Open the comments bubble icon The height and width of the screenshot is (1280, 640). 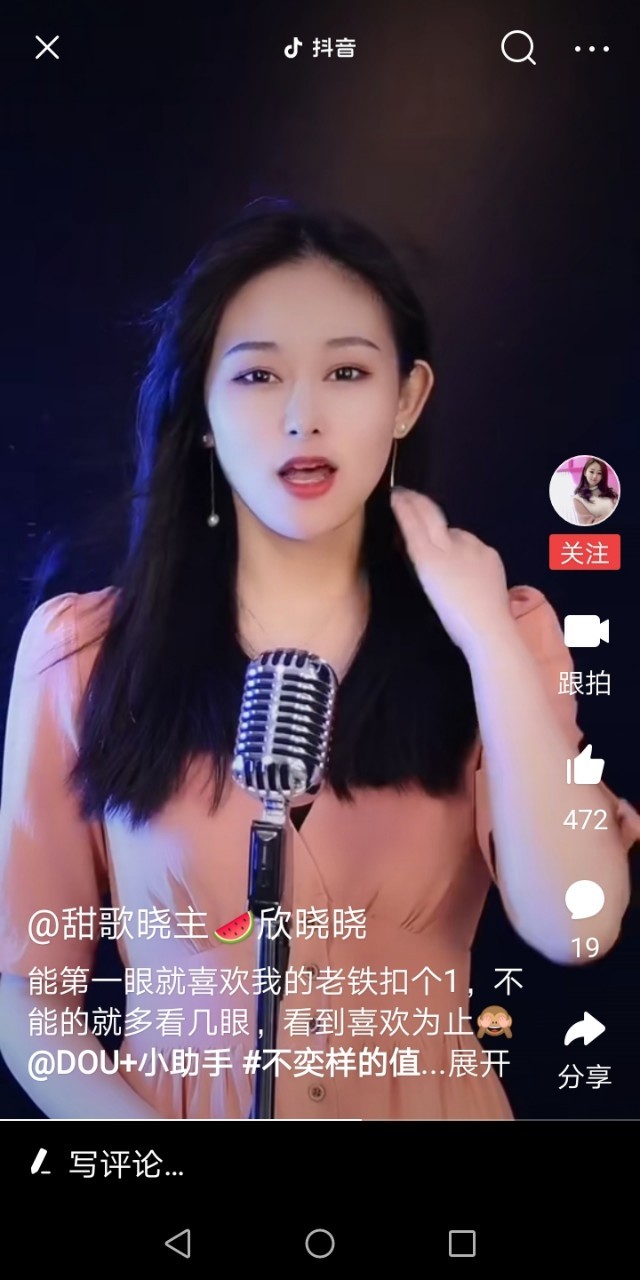click(585, 900)
